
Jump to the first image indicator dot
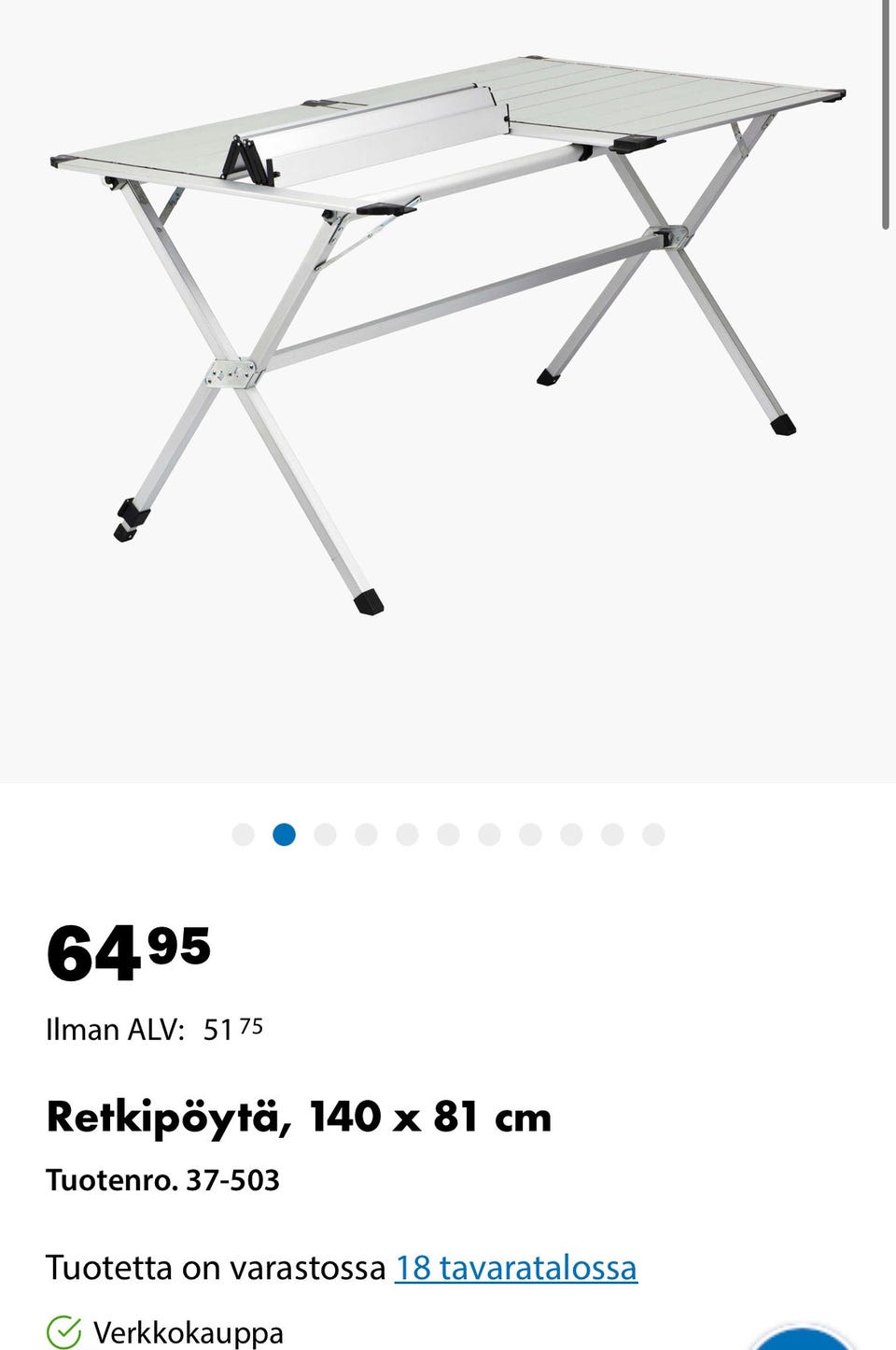[x=243, y=835]
